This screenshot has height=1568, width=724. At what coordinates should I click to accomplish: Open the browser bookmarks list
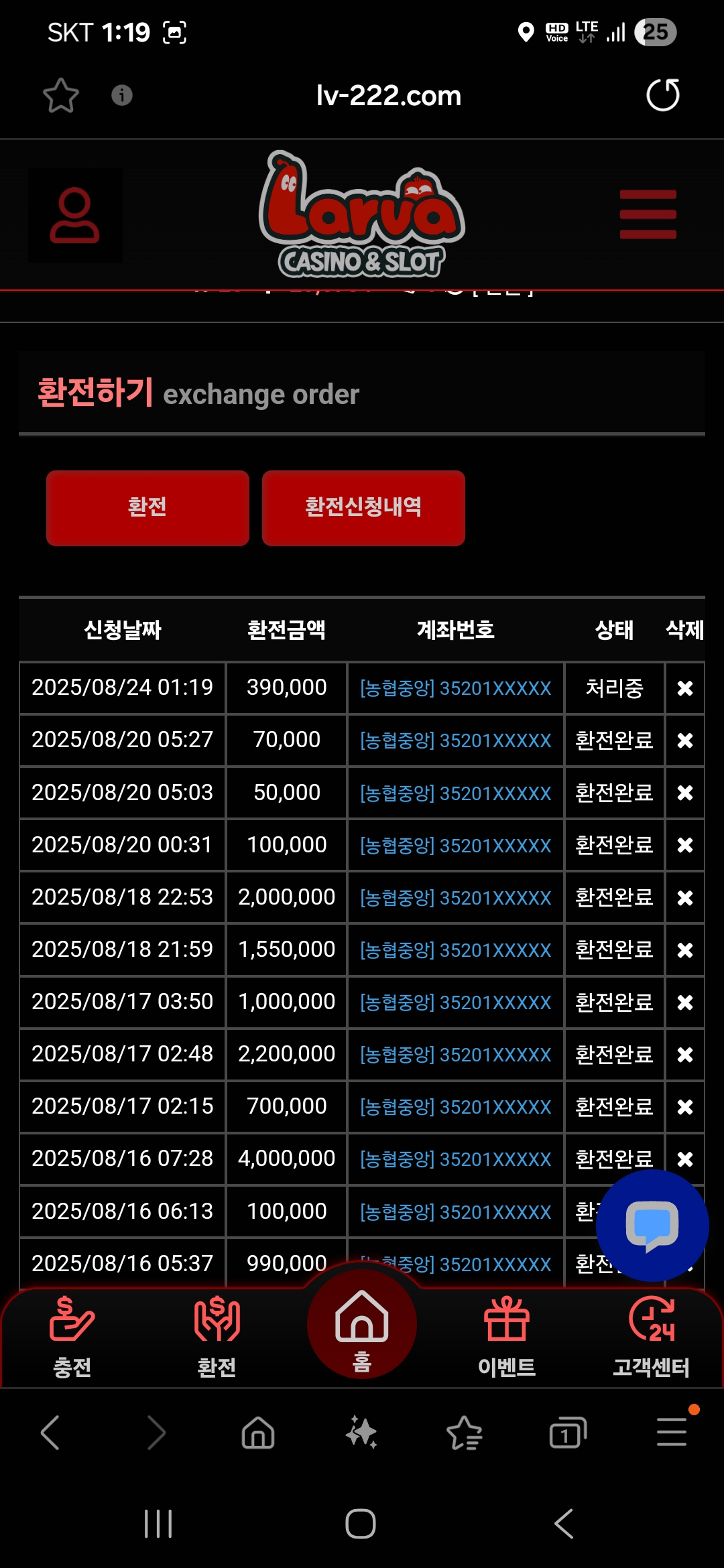click(x=465, y=1433)
